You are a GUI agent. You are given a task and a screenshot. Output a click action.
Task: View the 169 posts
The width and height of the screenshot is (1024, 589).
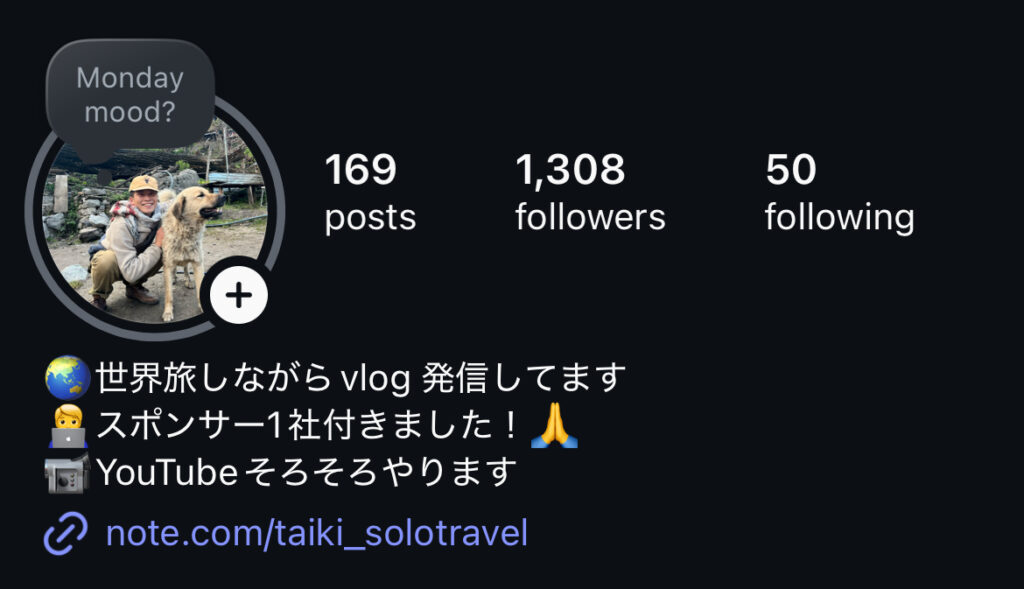point(369,192)
